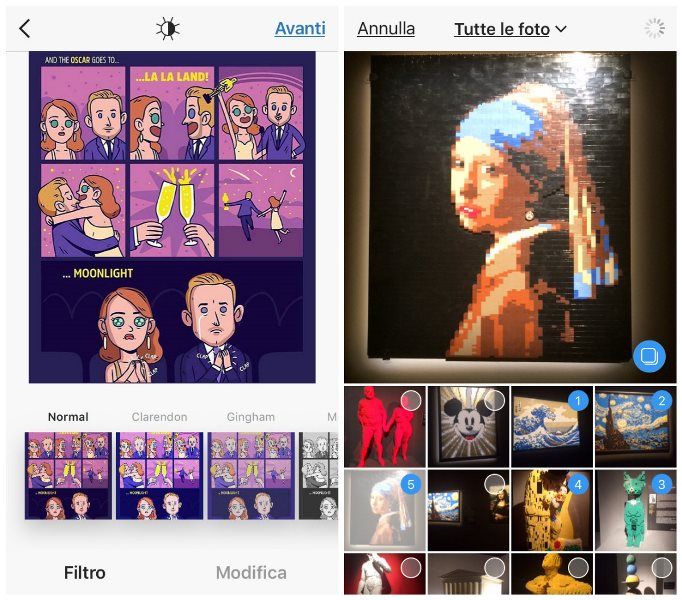682x600 pixels.
Task: Expand the Tutte le foto album dropdown
Action: (x=510, y=29)
